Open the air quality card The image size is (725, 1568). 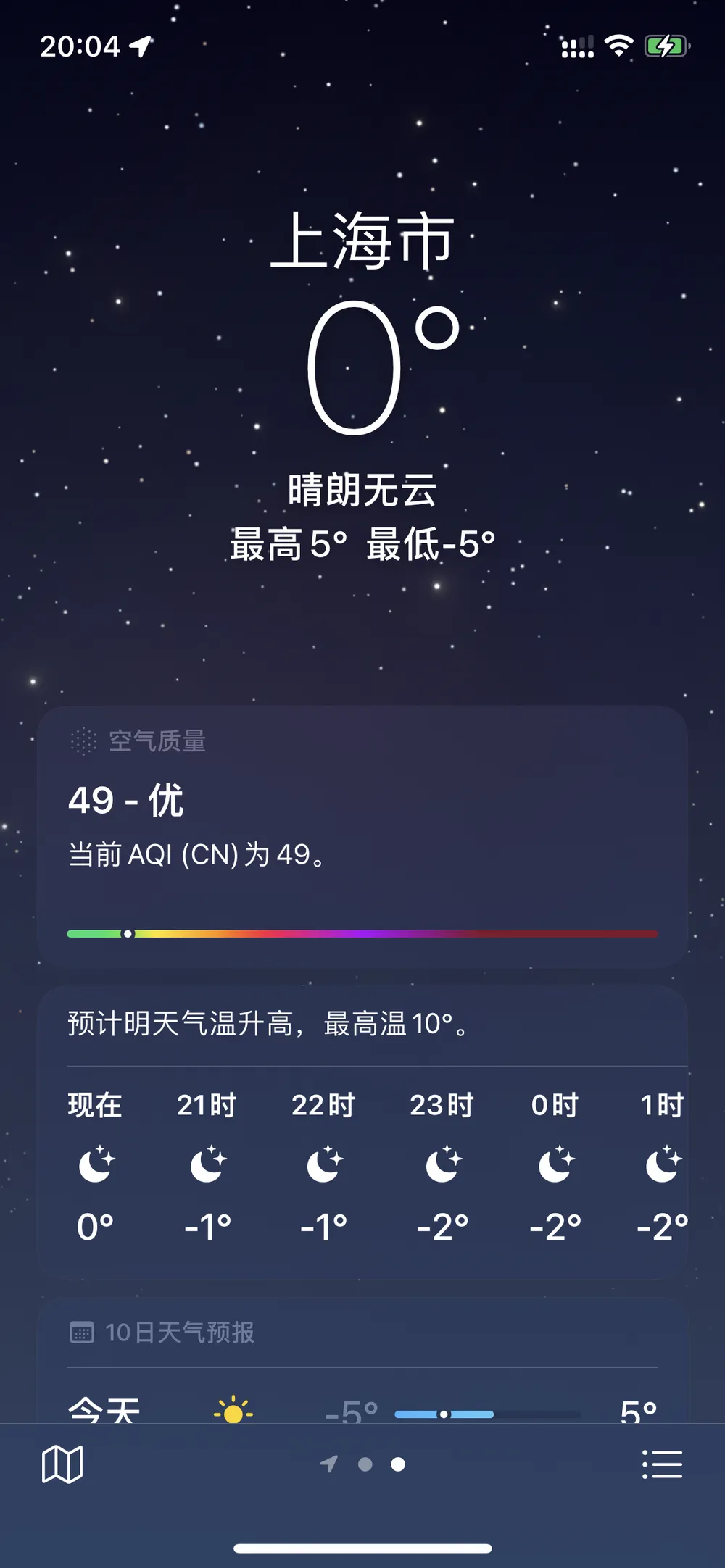click(x=362, y=835)
